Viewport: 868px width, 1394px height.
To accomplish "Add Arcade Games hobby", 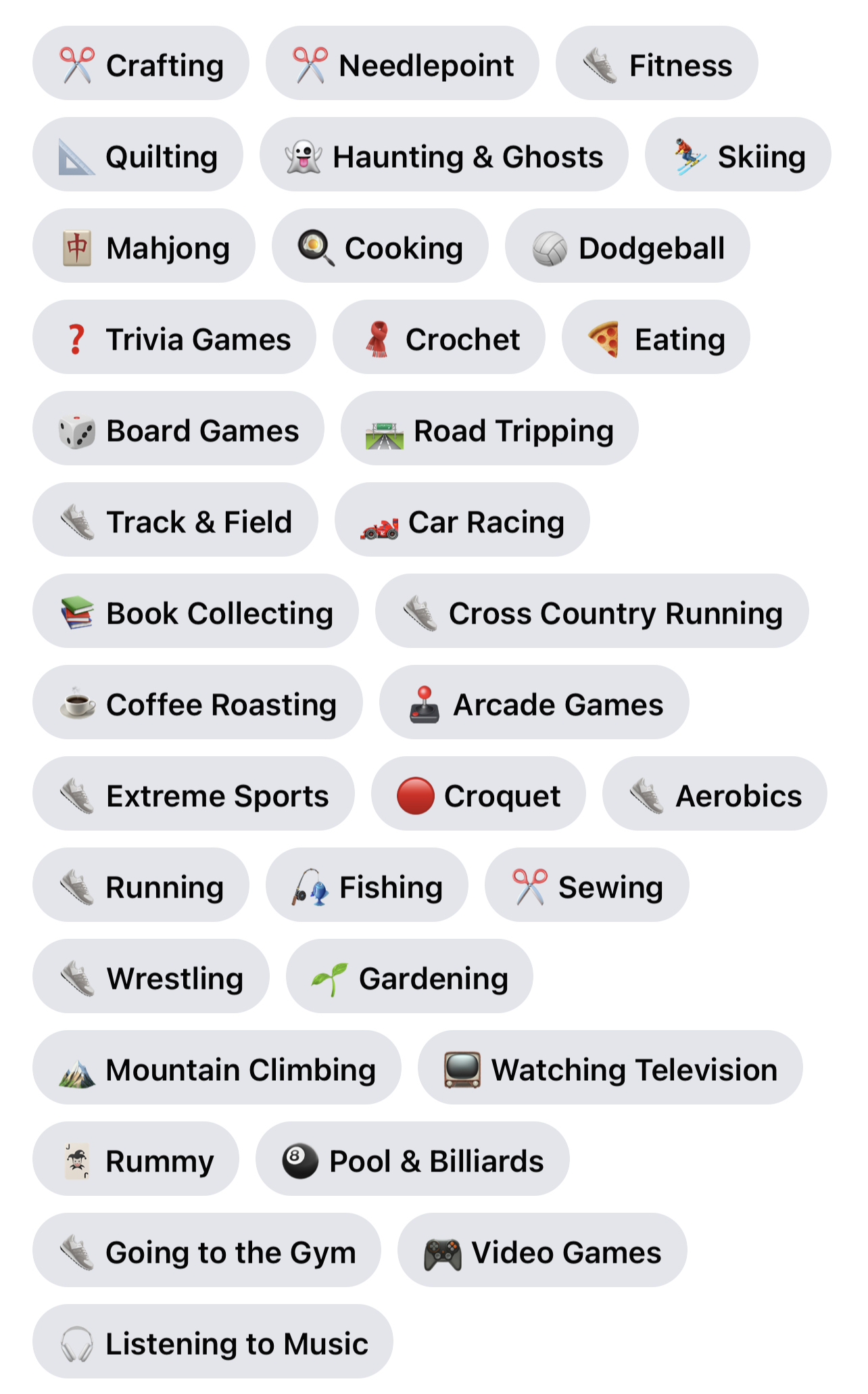I will 534,703.
